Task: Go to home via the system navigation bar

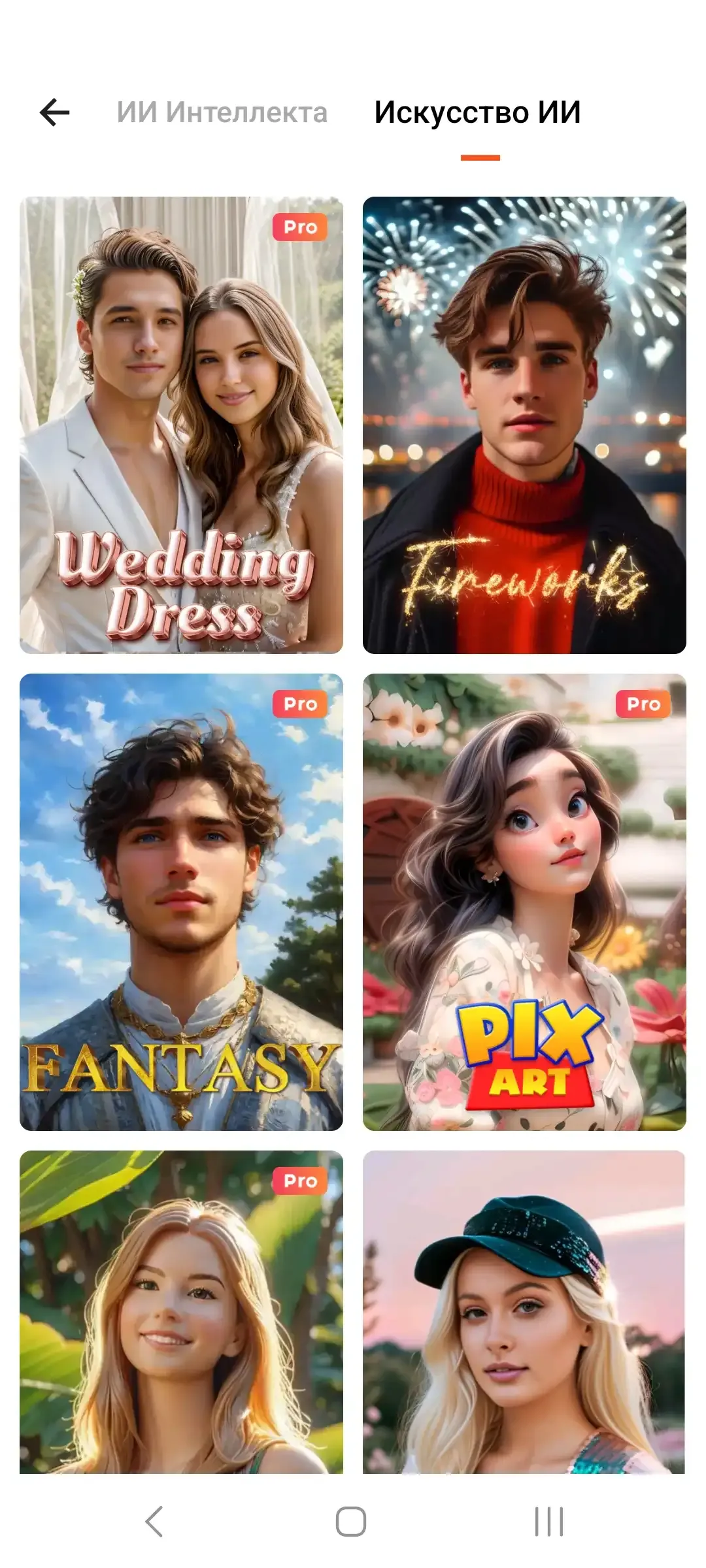Action: tap(351, 1522)
